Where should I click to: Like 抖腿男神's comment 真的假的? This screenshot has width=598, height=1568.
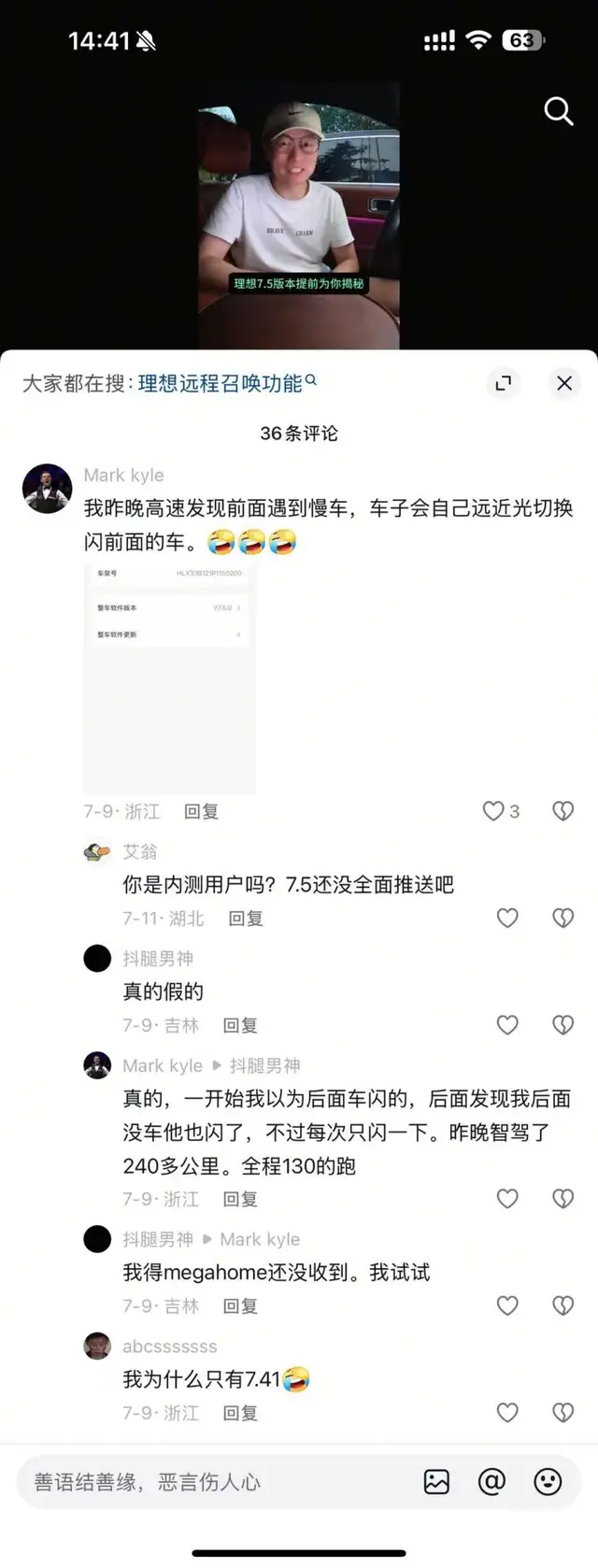click(x=507, y=1025)
